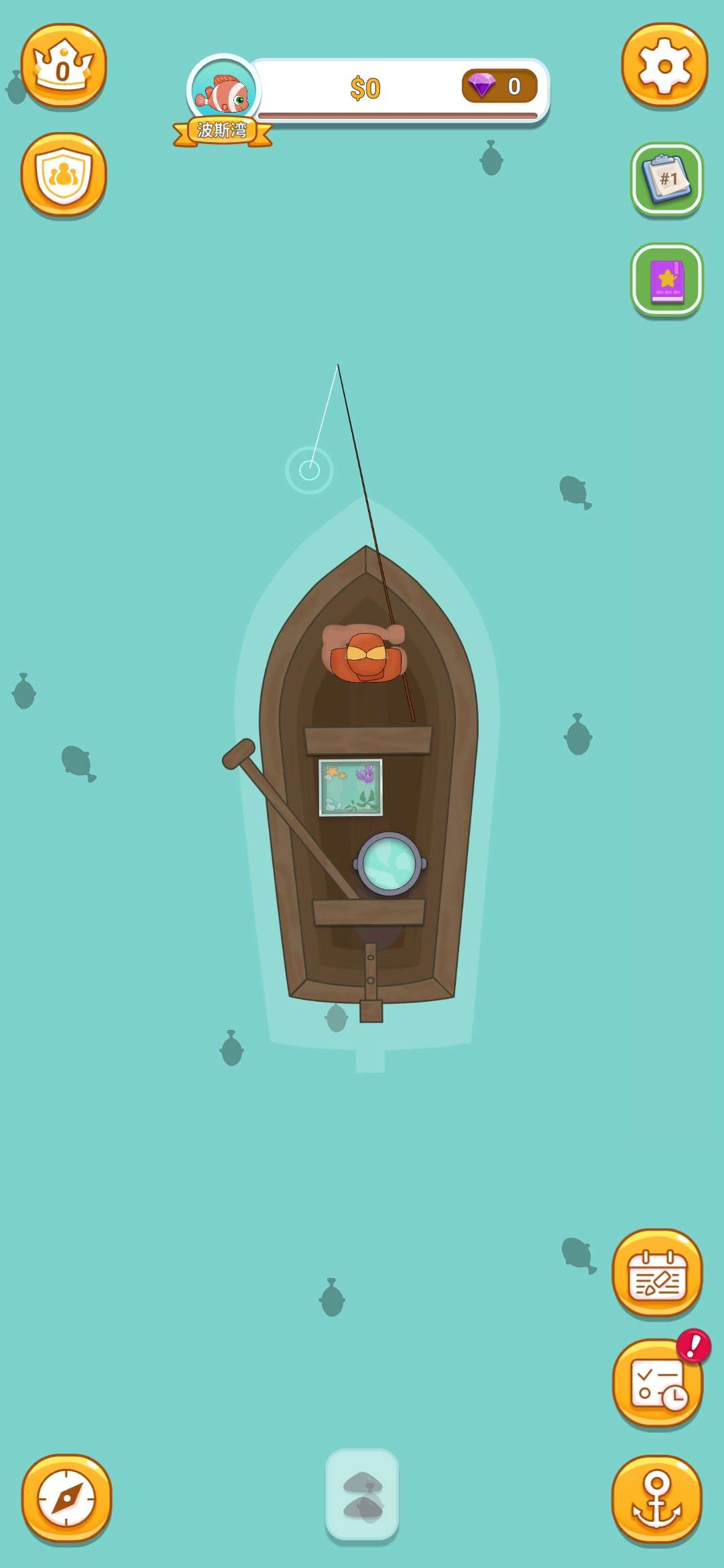Open the aquarium picture on the boat
724x1568 pixels.
click(351, 787)
